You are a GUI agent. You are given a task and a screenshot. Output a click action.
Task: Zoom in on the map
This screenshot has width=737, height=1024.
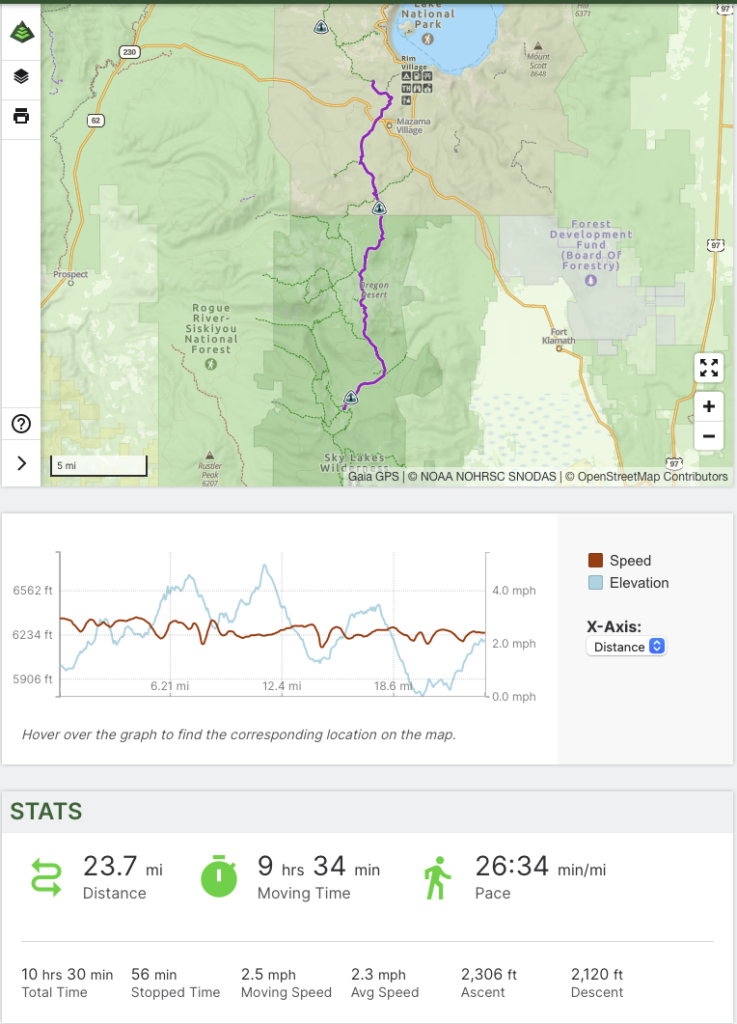tap(708, 406)
